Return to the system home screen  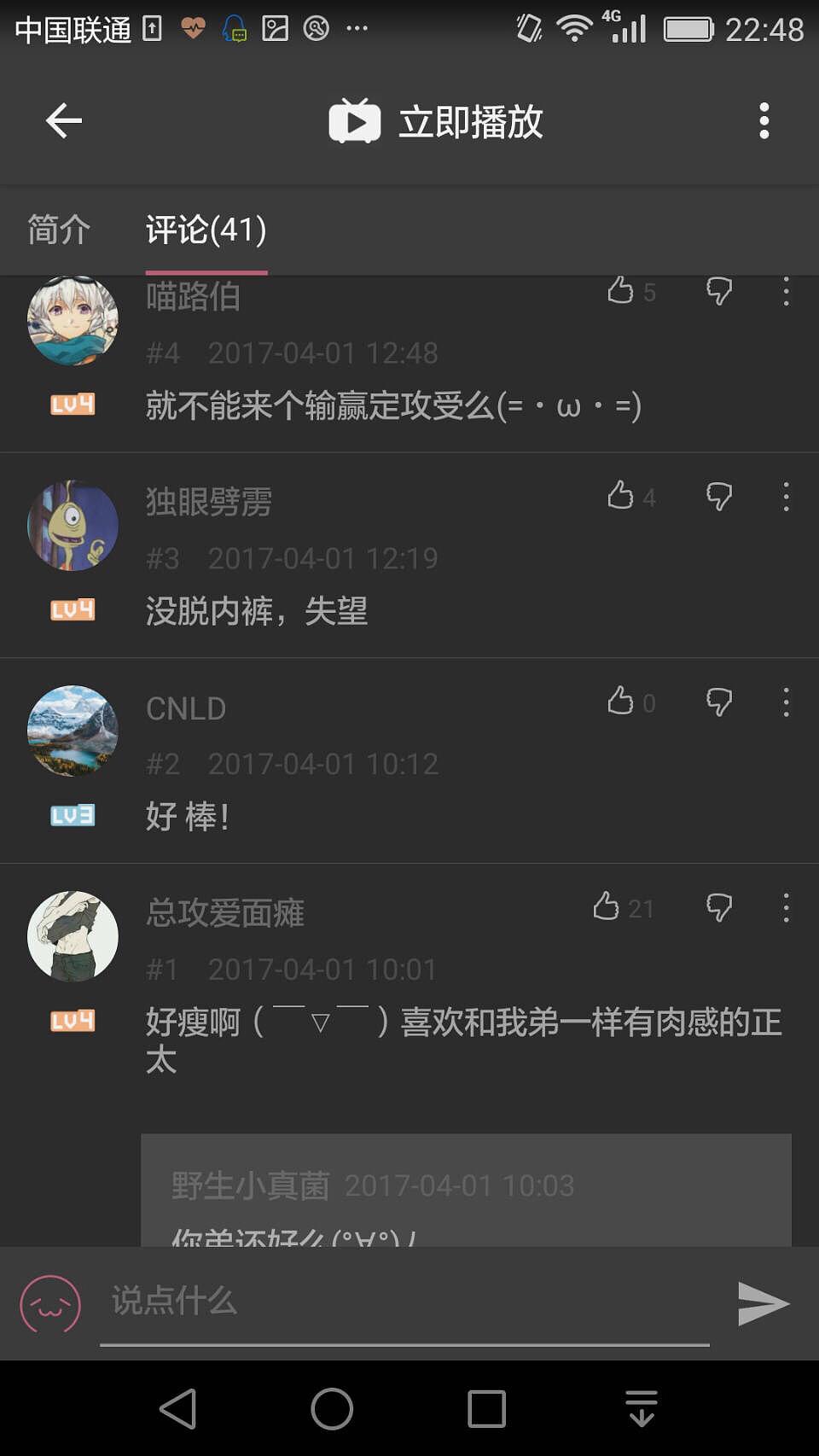coord(332,1408)
